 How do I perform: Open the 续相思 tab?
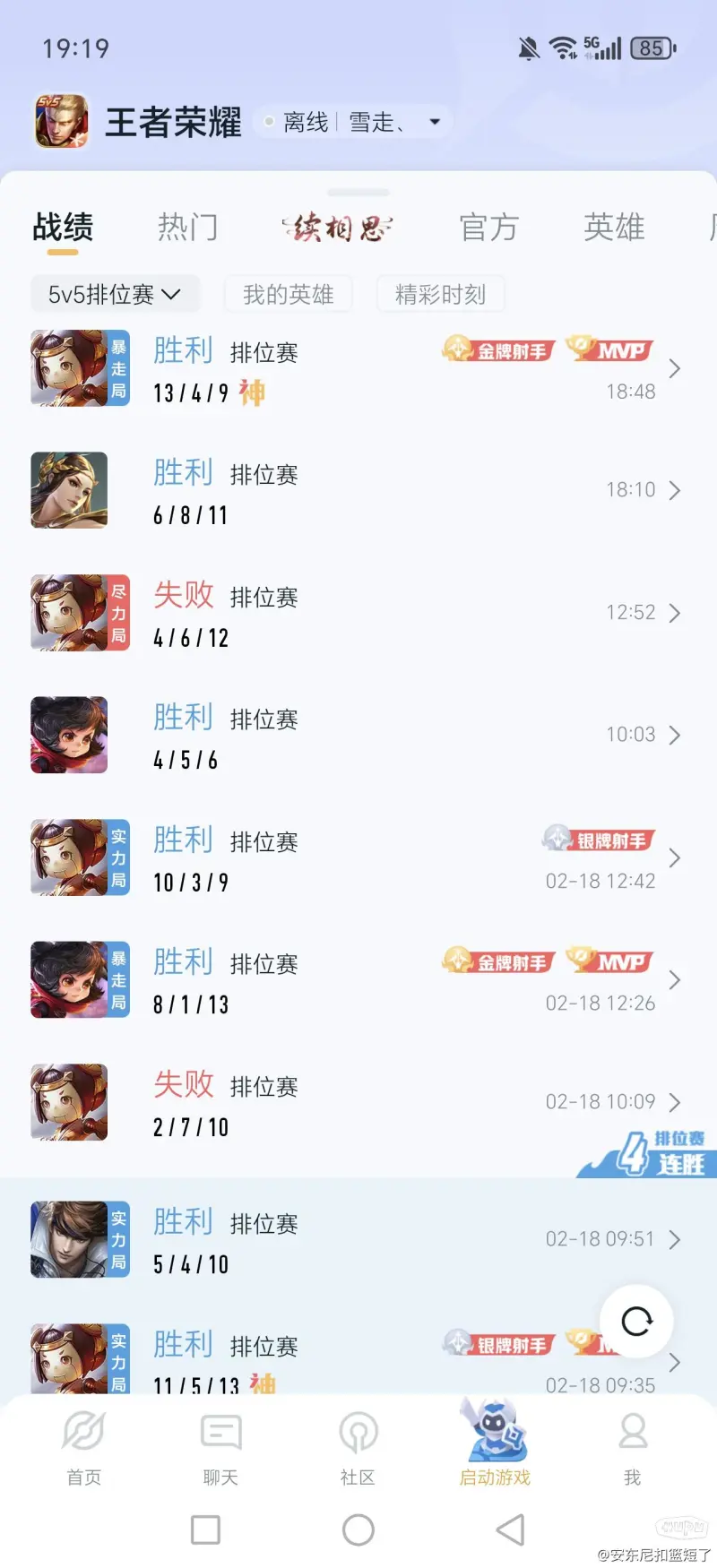pos(338,228)
